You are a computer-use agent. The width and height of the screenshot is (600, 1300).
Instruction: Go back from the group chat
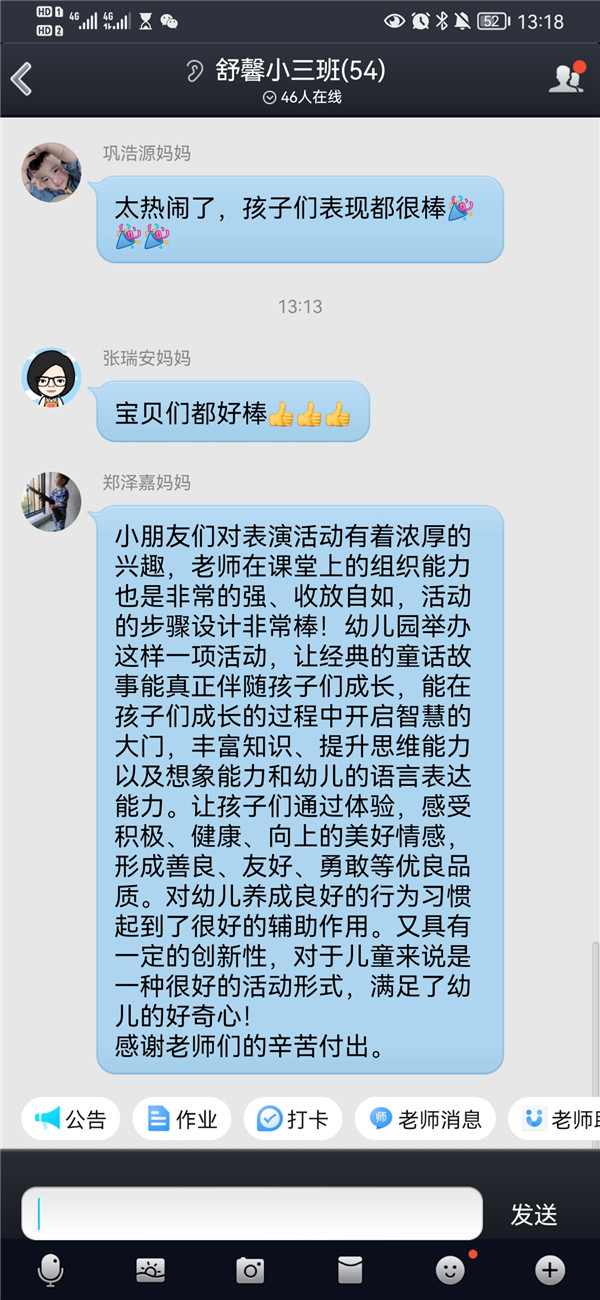(x=22, y=79)
